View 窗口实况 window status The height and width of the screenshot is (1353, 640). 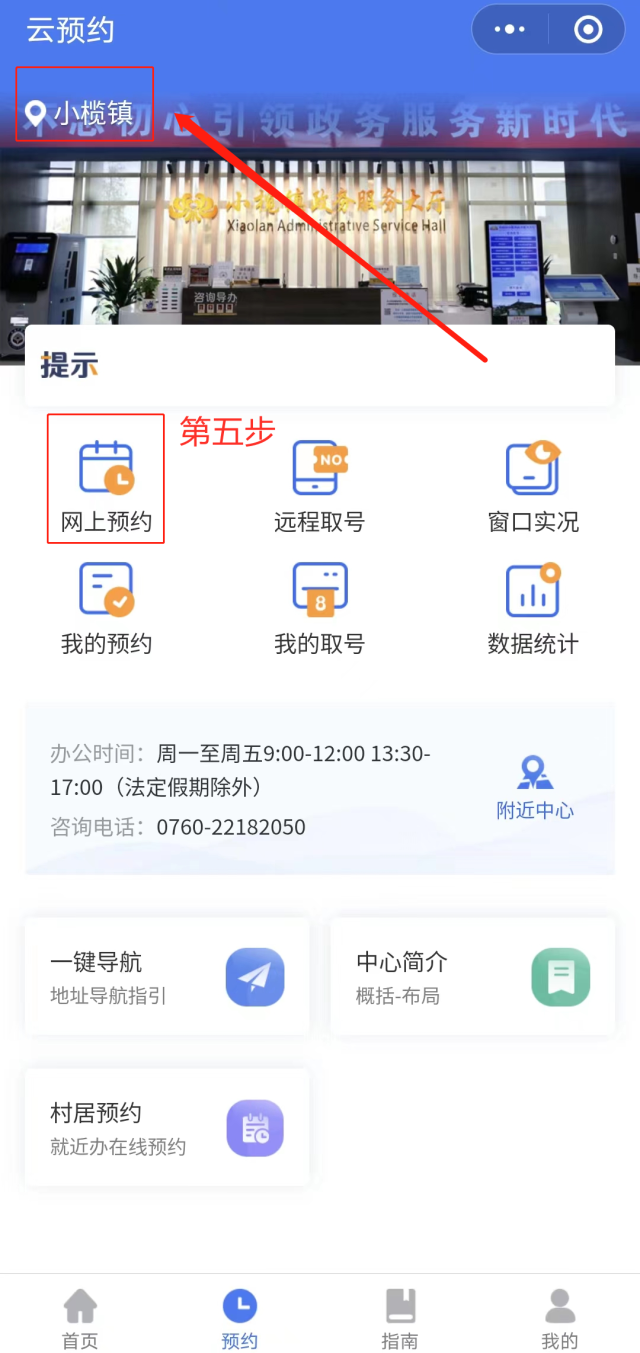[x=533, y=486]
